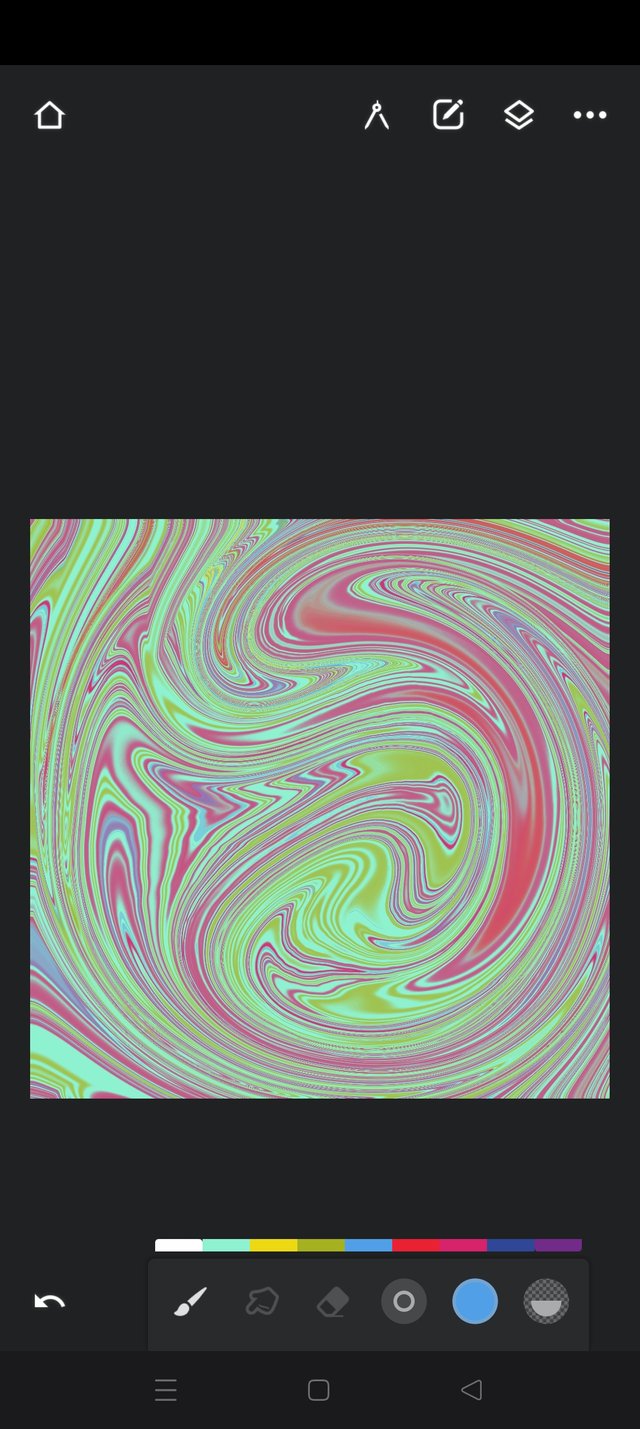This screenshot has height=1429, width=640.
Task: Open the compass drawing guides tool
Action: [x=377, y=116]
